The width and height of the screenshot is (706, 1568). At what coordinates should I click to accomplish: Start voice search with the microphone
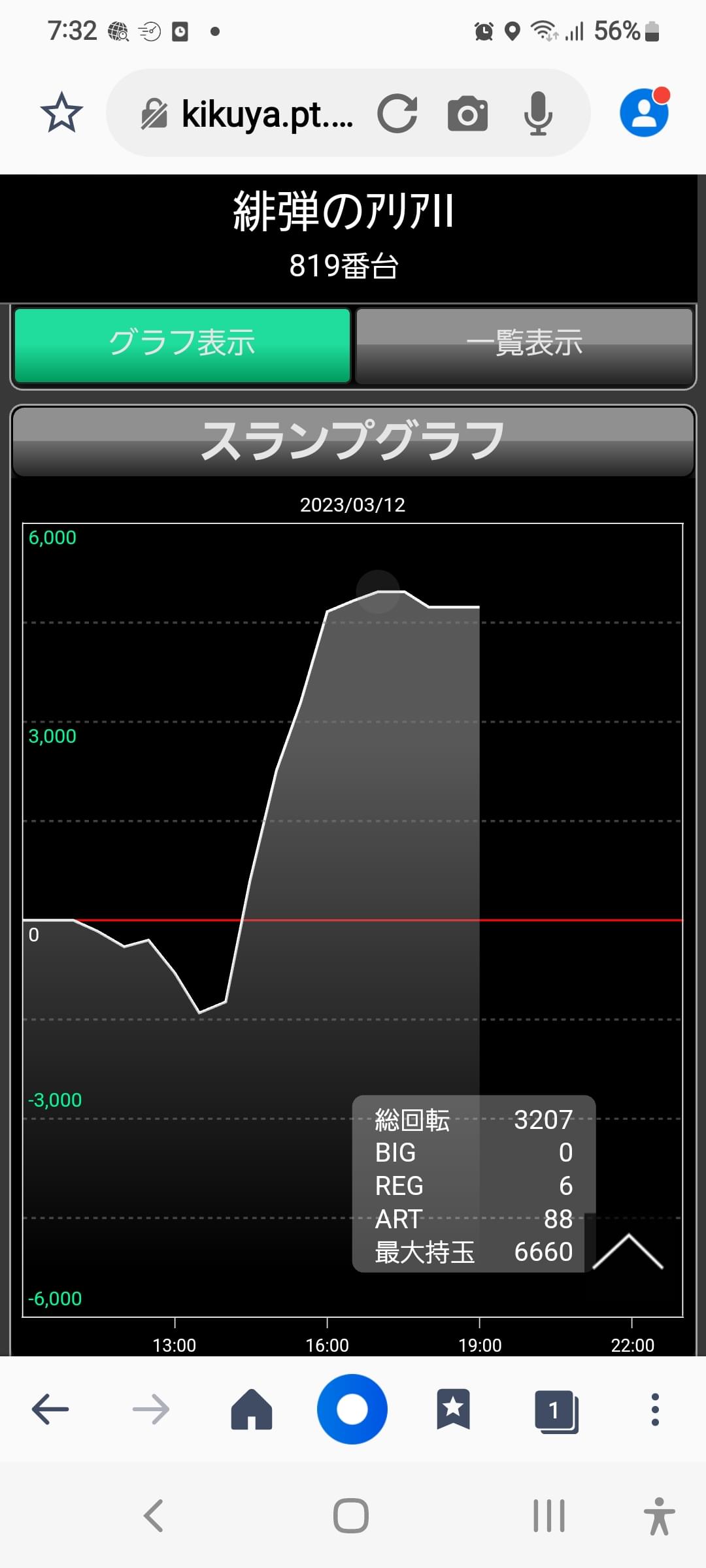coord(538,114)
